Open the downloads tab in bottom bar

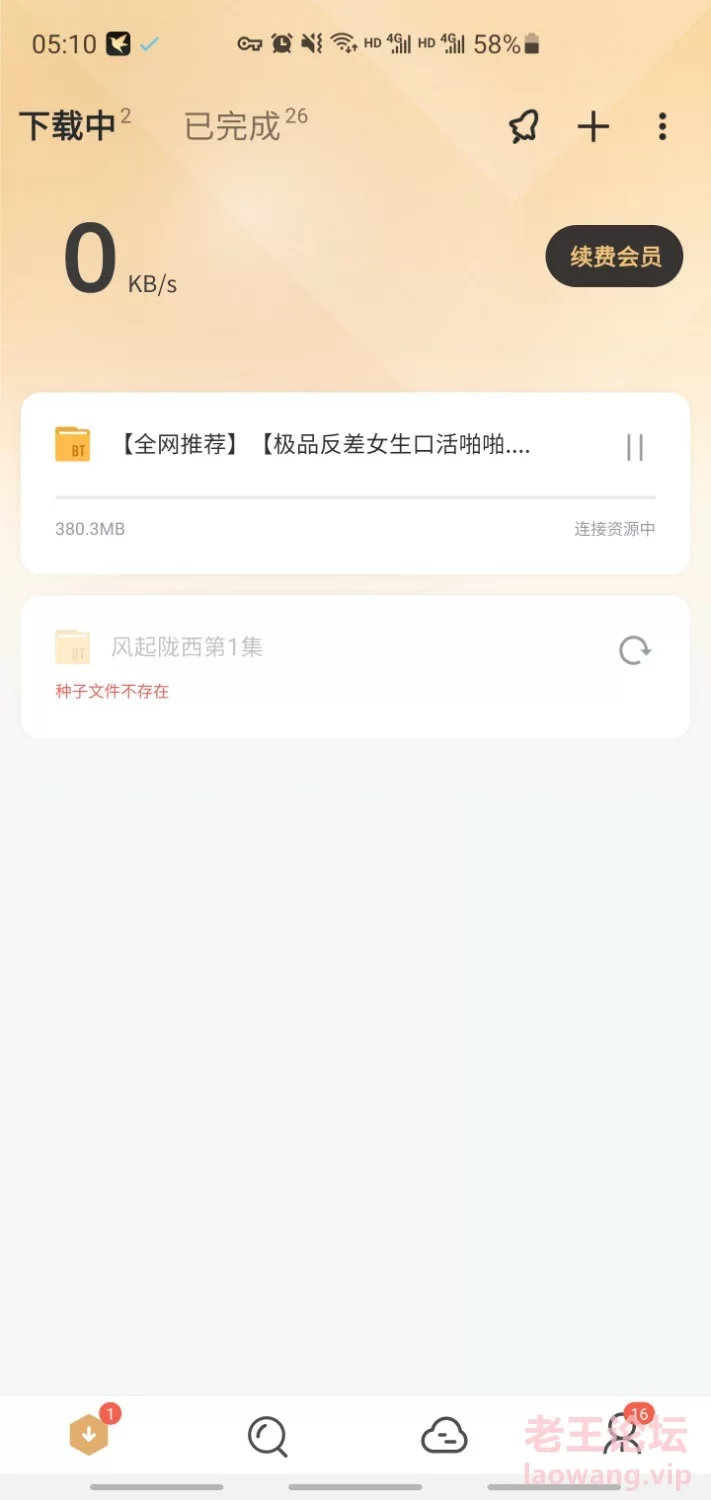(89, 1436)
